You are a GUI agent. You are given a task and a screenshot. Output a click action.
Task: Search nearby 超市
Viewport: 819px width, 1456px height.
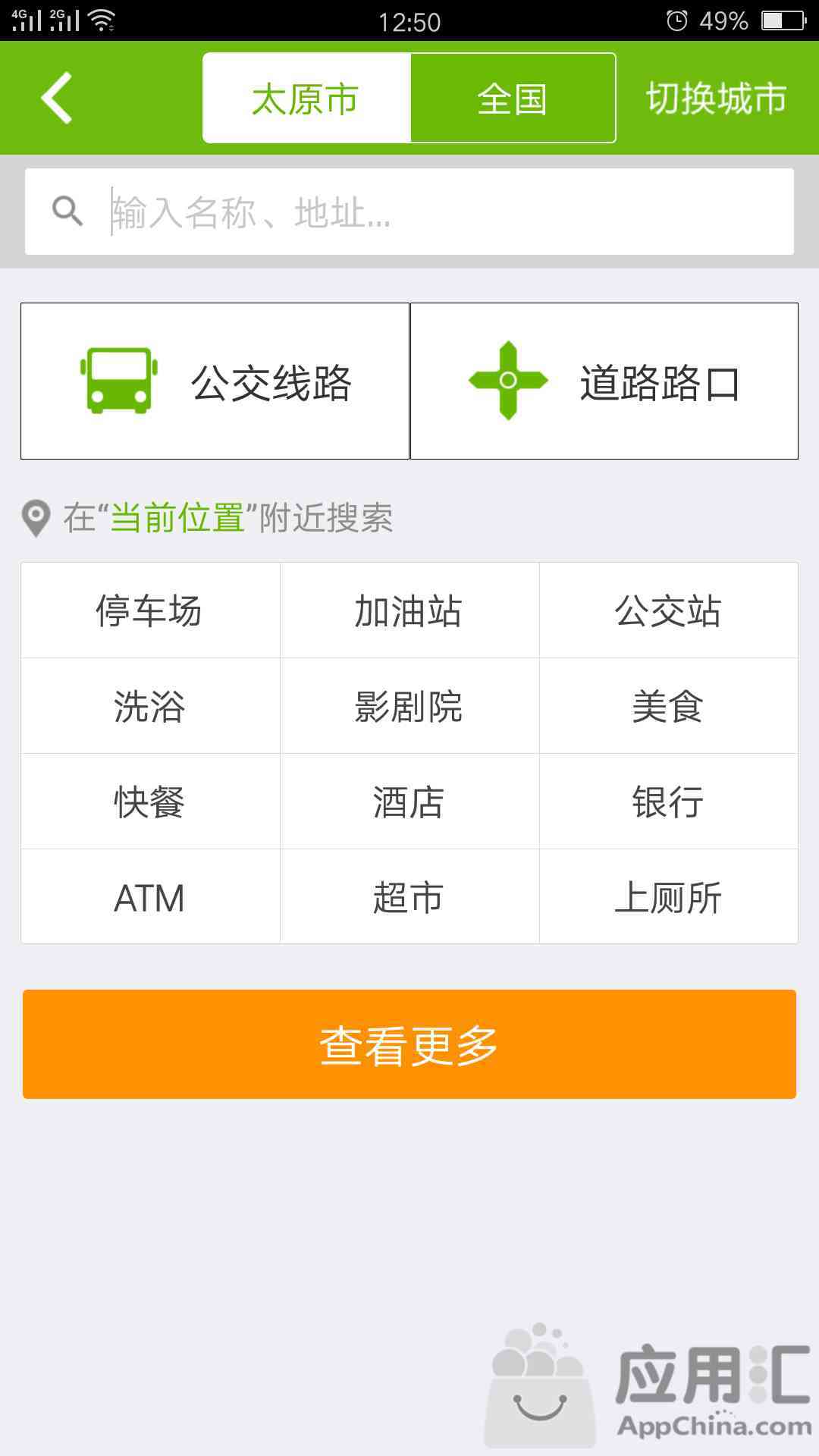409,897
